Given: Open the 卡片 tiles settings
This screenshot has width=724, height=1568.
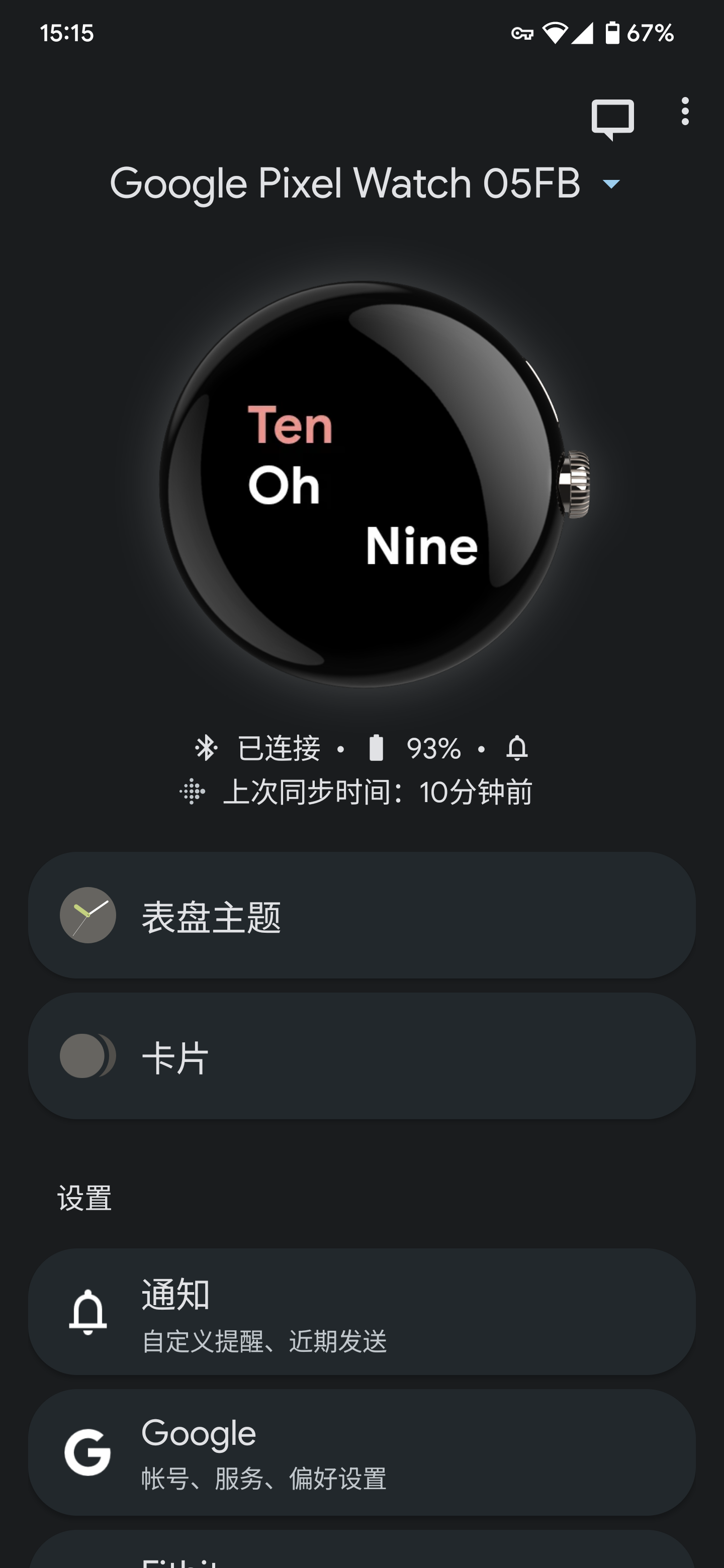Looking at the screenshot, I should (361, 1056).
